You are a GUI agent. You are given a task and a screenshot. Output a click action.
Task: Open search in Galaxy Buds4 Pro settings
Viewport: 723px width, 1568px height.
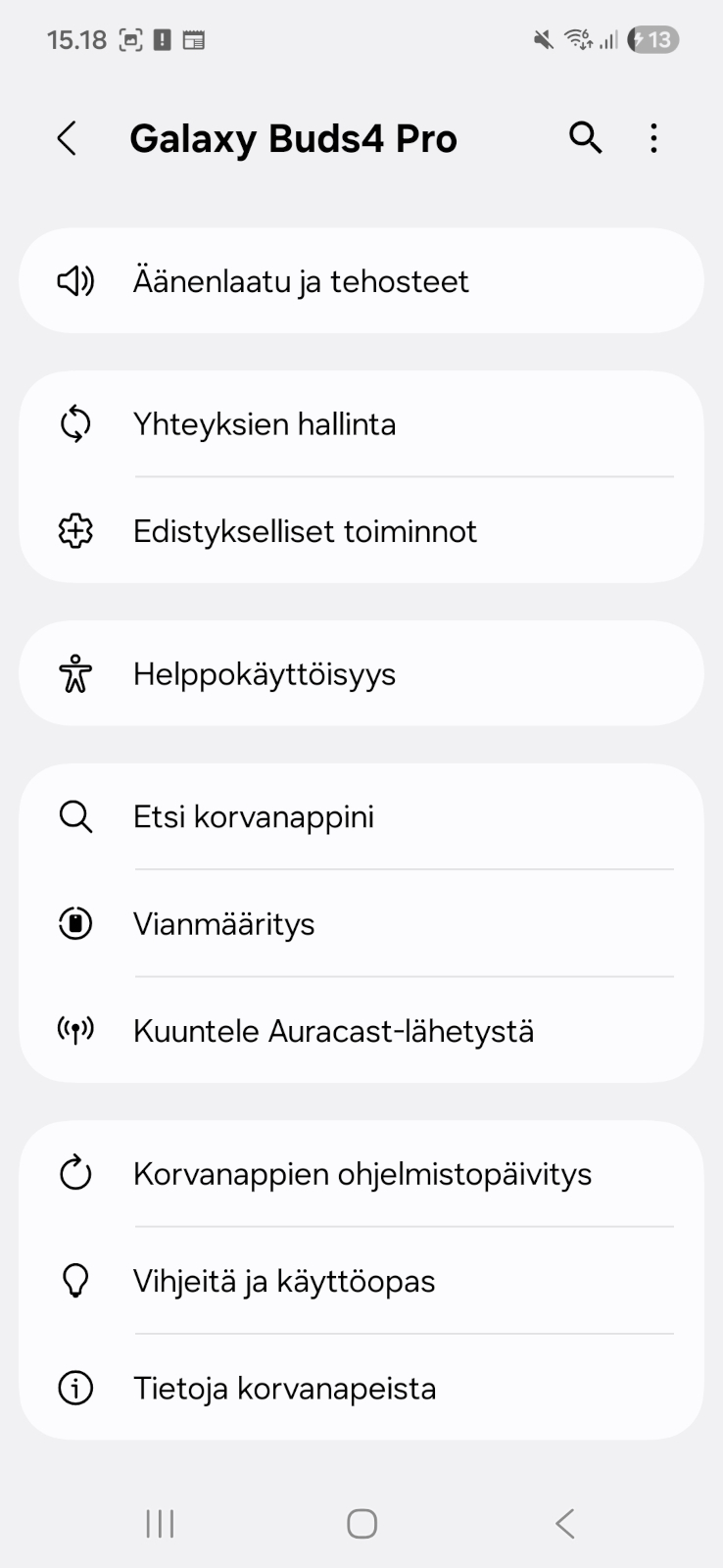[585, 138]
